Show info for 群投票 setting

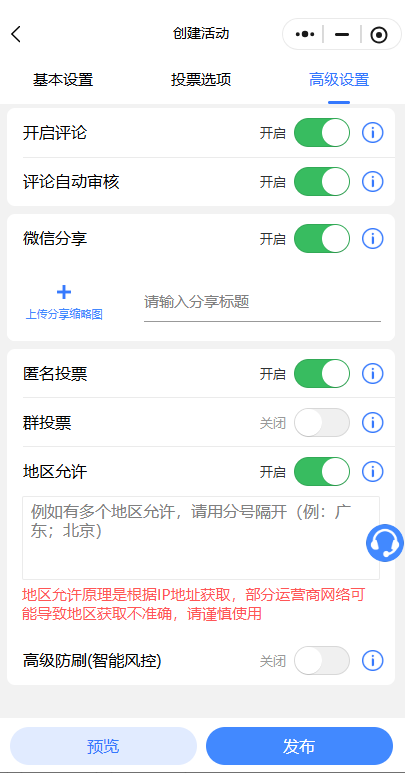pyautogui.click(x=372, y=422)
